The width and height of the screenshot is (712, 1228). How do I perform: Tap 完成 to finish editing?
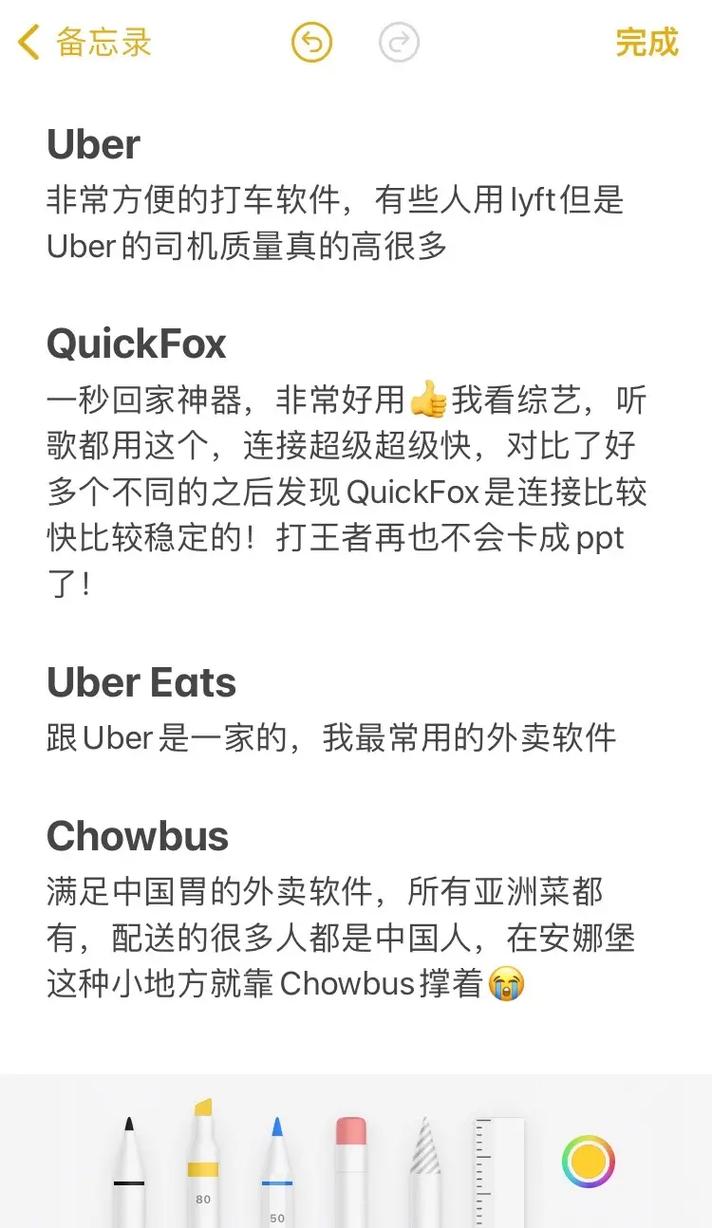[646, 43]
